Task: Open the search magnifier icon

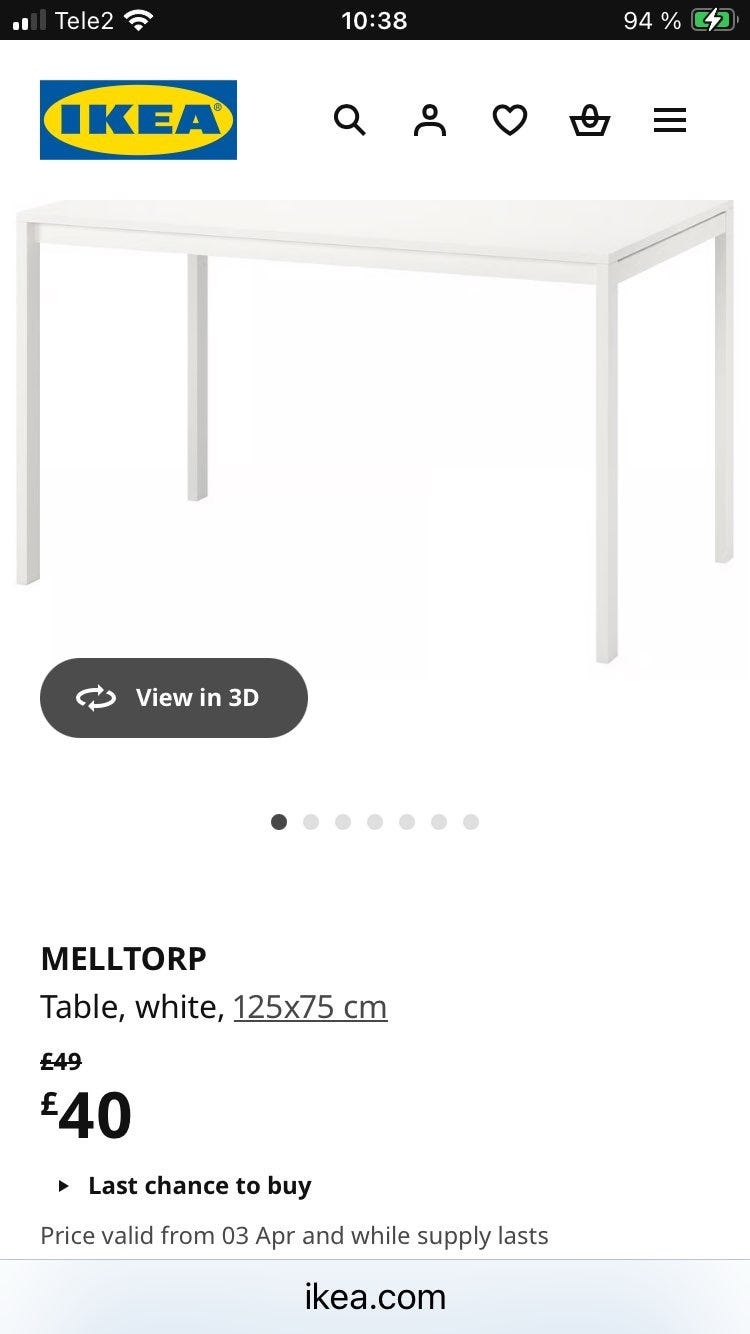Action: click(349, 121)
